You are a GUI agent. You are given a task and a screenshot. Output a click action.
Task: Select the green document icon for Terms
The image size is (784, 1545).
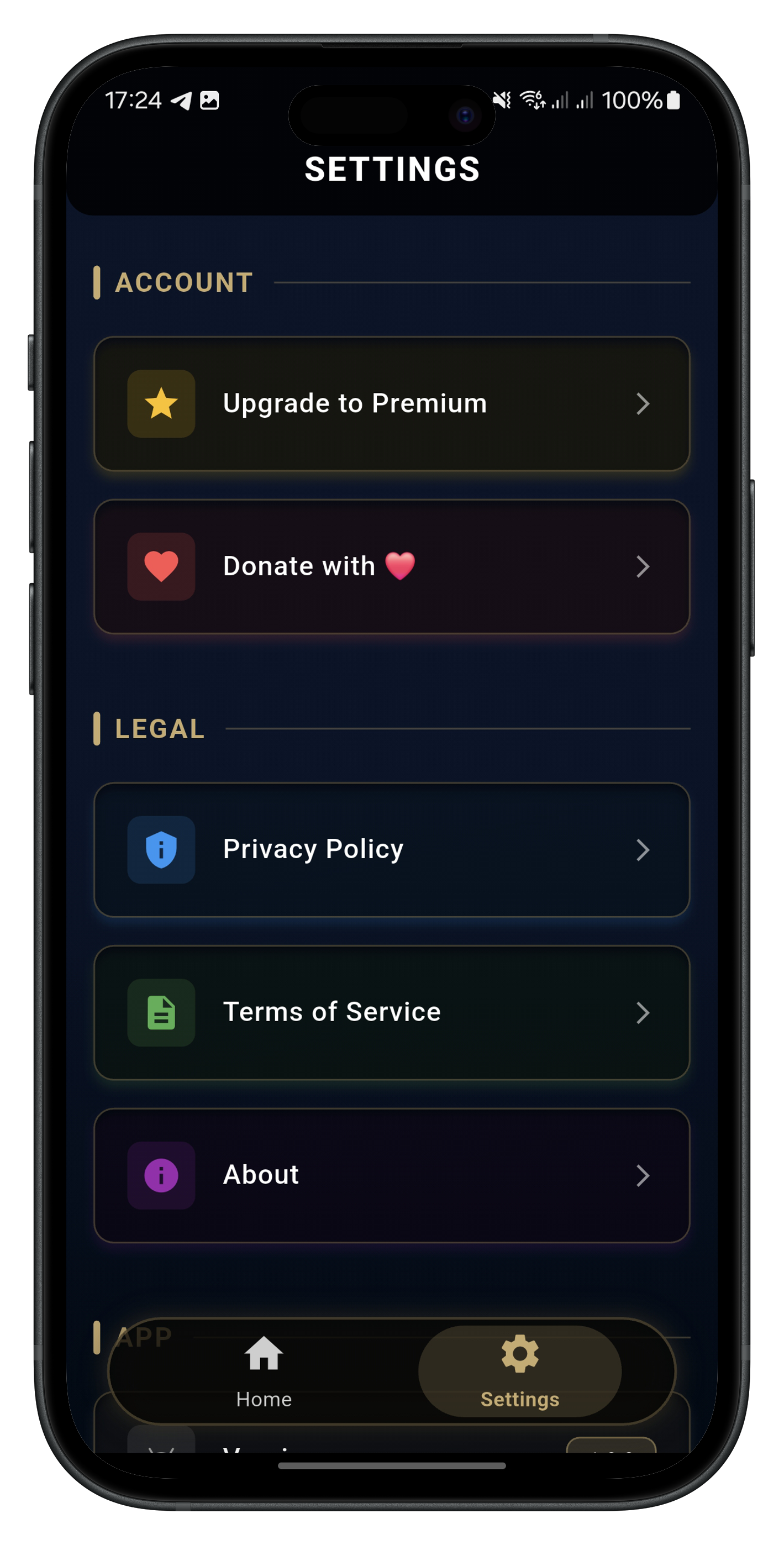tap(161, 1012)
